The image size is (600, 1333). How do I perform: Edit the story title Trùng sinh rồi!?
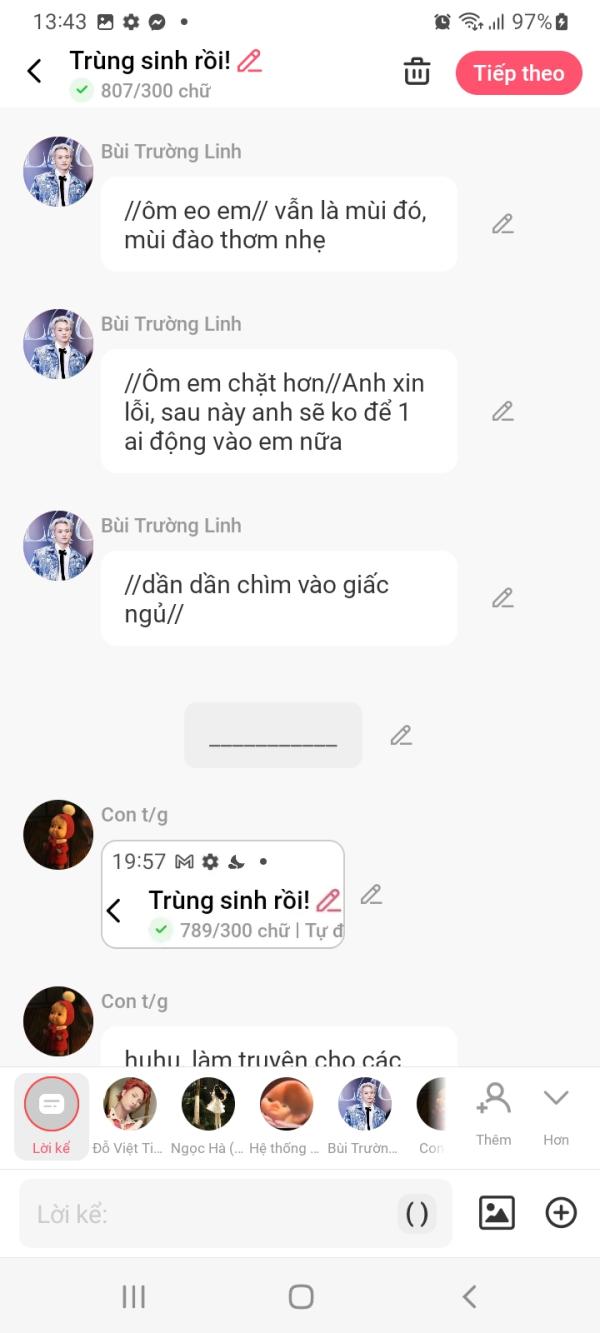[x=250, y=61]
